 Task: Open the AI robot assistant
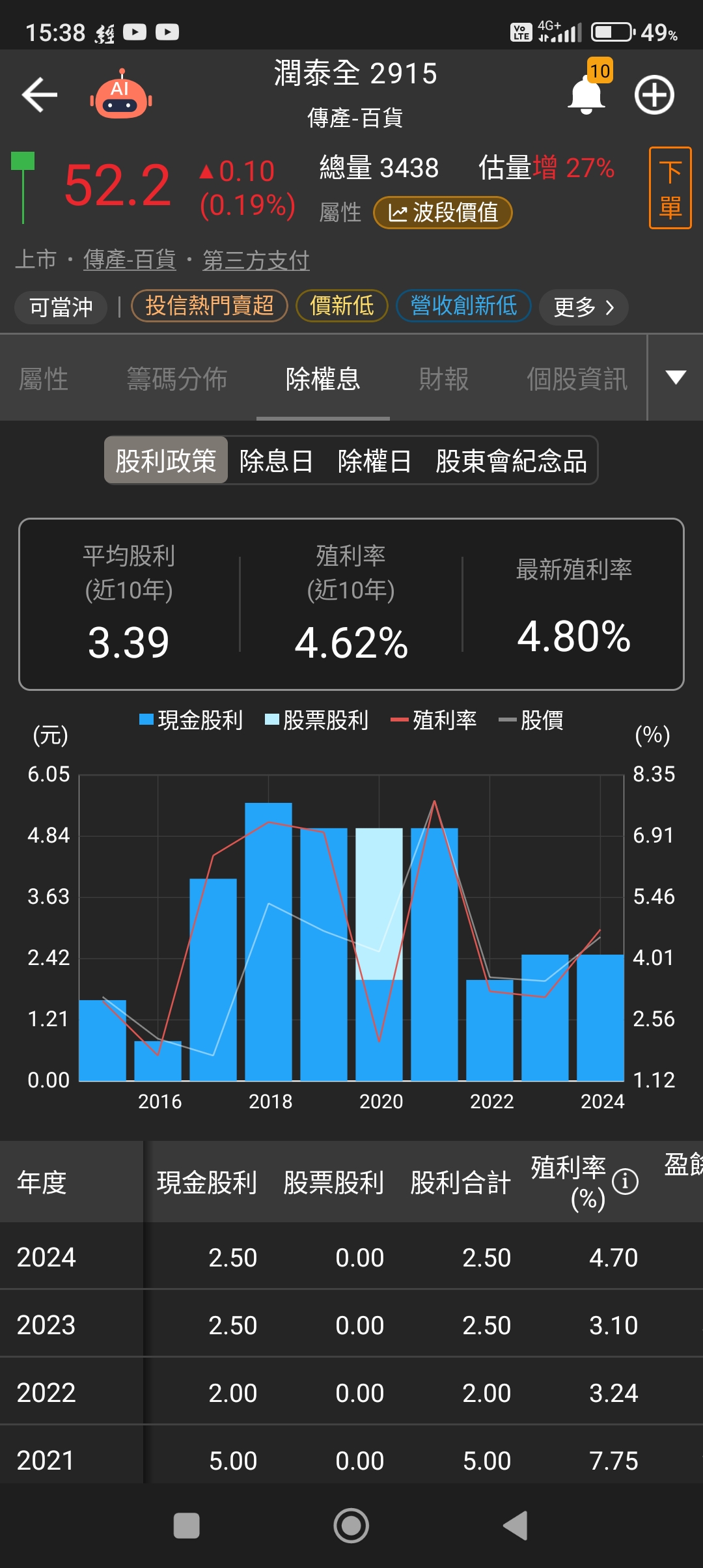click(121, 96)
